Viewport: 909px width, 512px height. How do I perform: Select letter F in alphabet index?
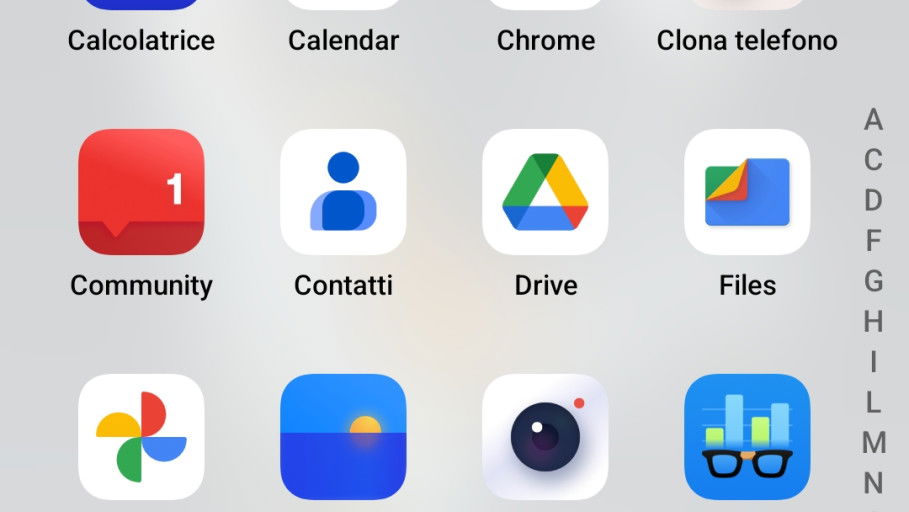click(x=873, y=241)
